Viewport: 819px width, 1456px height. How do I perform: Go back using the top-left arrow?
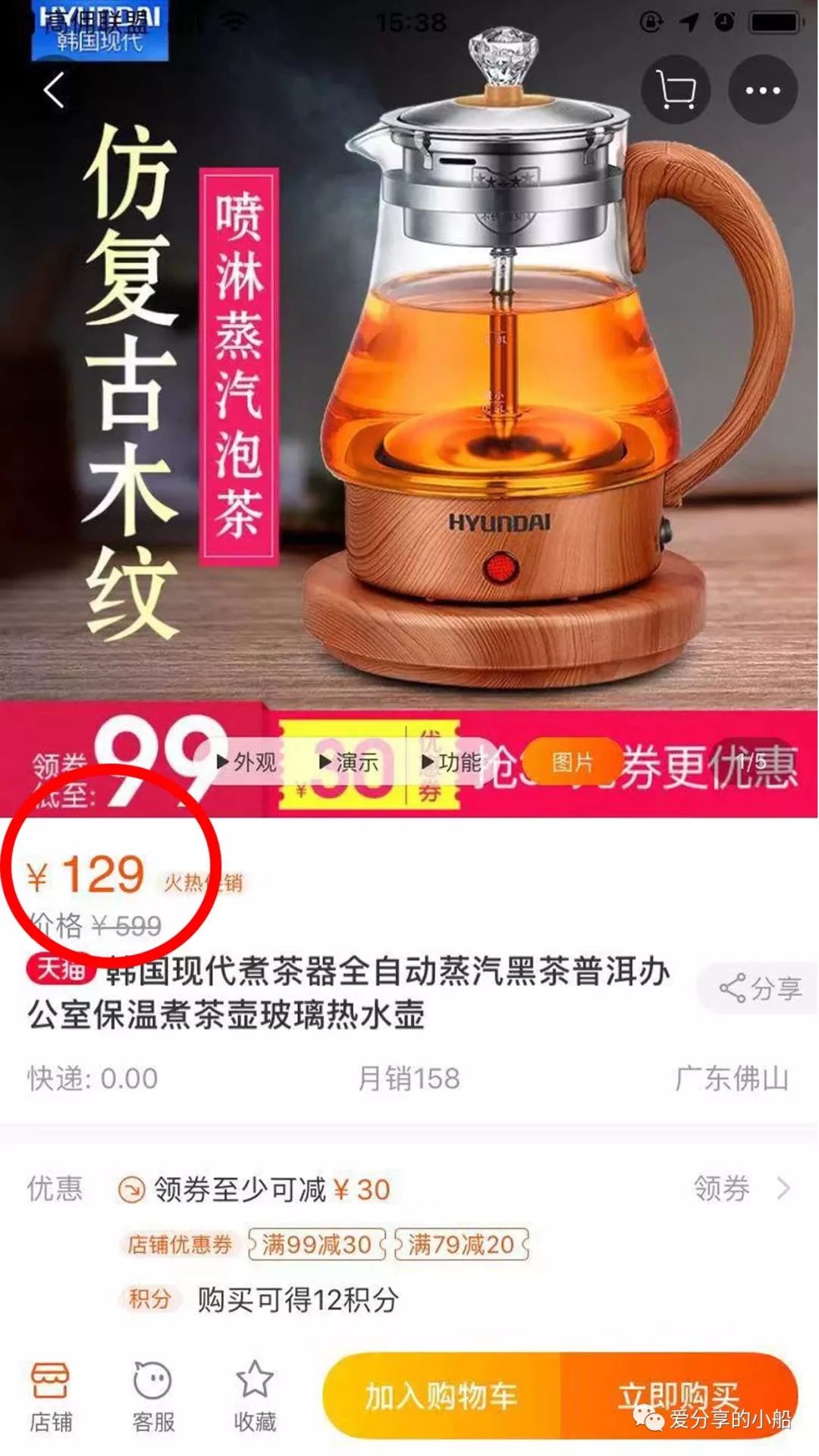[x=54, y=91]
